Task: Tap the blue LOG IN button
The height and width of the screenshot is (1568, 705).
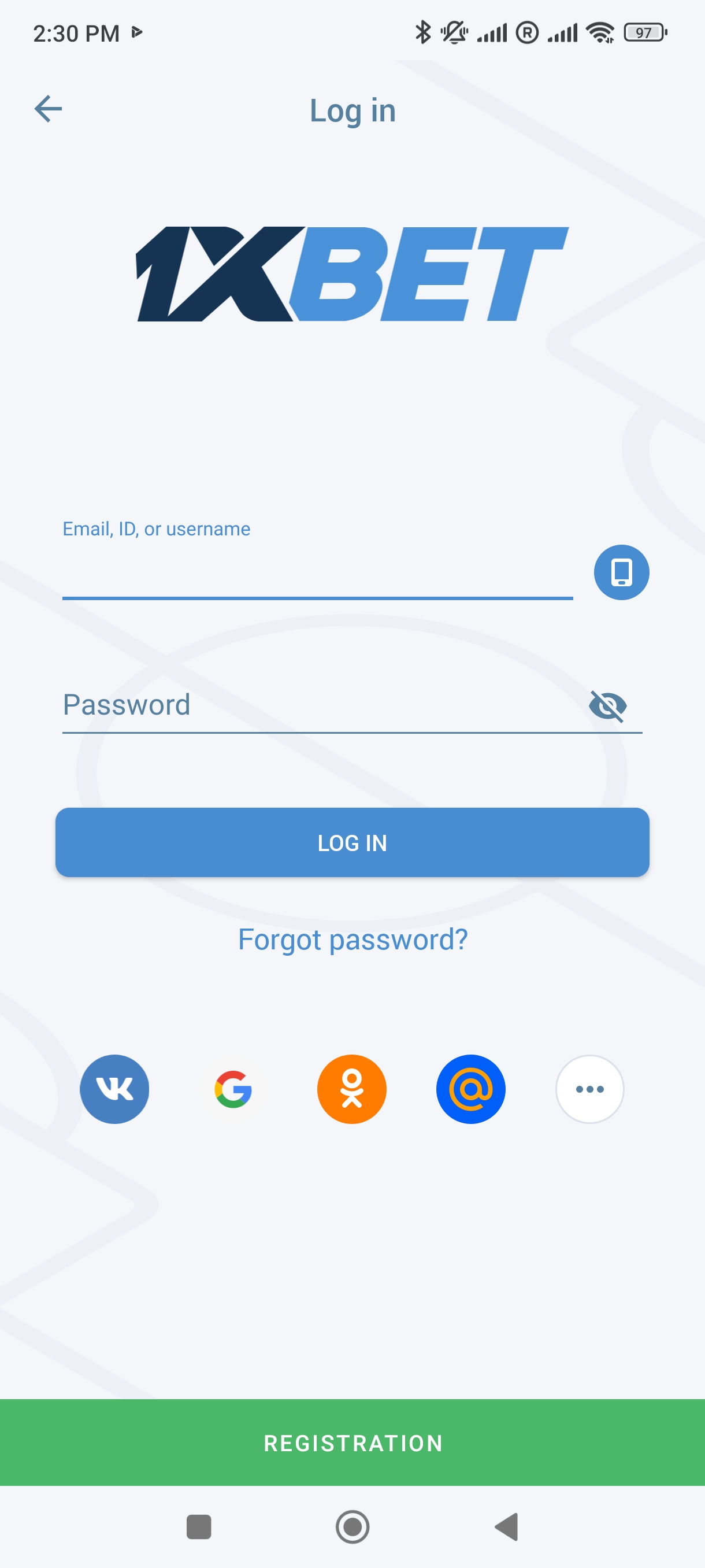Action: tap(352, 842)
